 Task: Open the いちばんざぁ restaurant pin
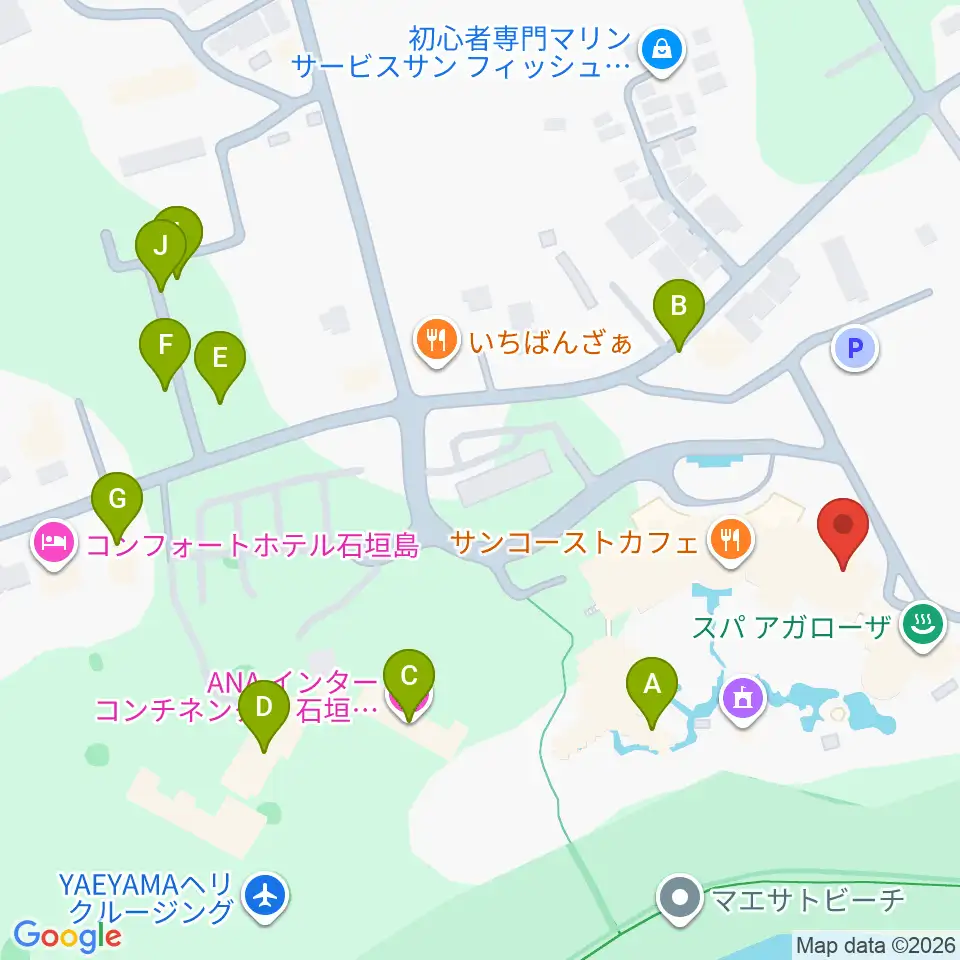tap(437, 341)
